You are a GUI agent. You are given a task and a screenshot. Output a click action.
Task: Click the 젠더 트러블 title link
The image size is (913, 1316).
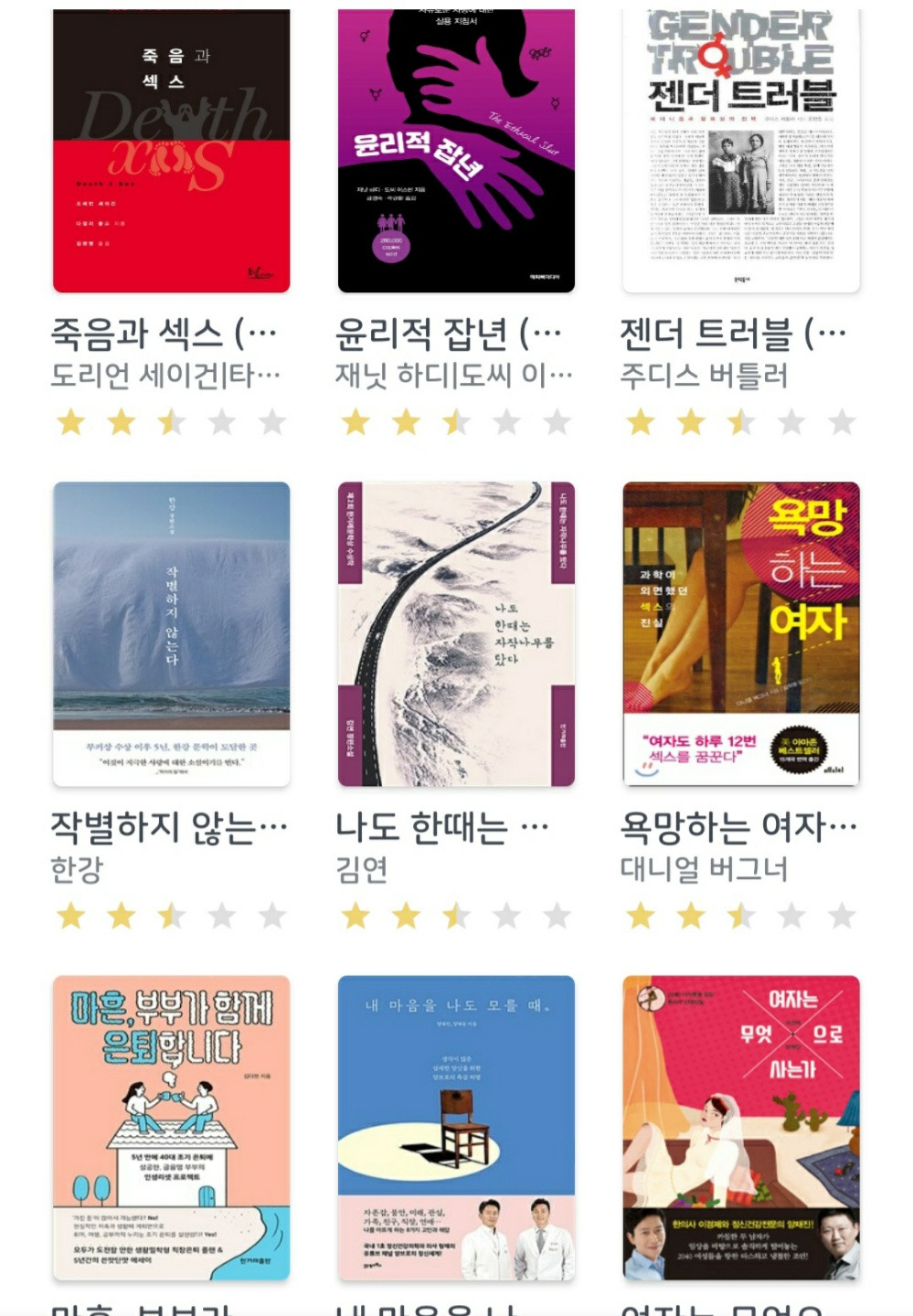coord(731,334)
